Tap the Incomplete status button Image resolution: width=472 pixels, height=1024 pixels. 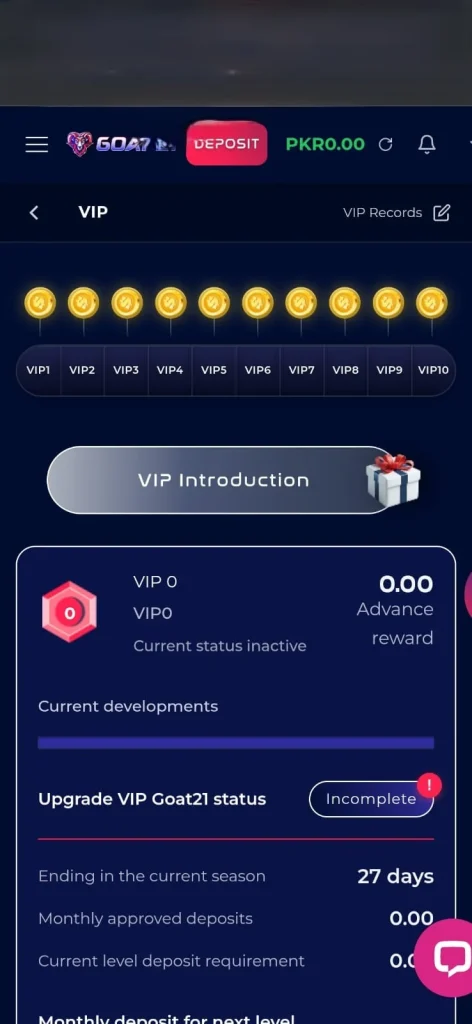point(371,799)
